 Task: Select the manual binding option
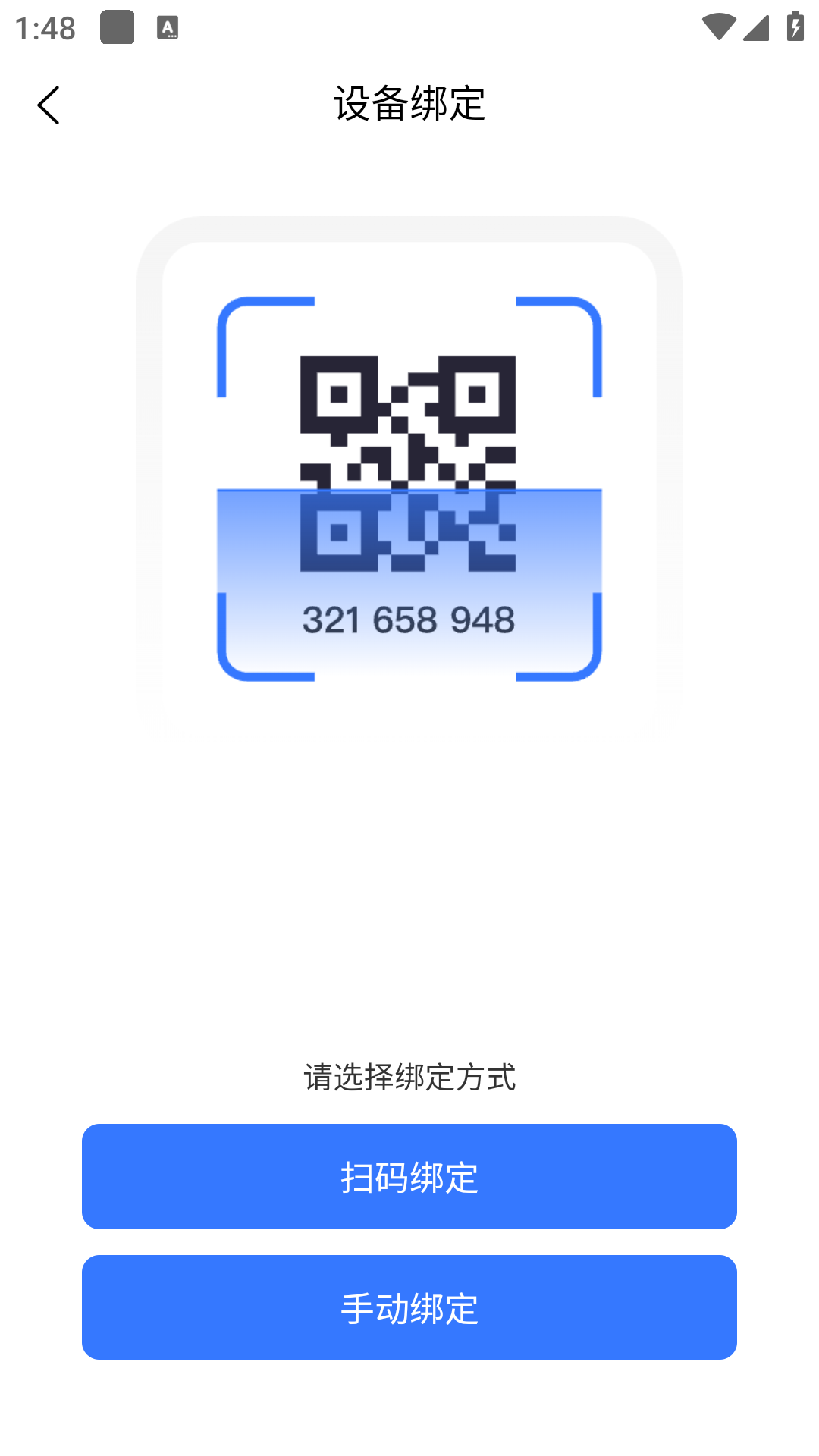409,1307
